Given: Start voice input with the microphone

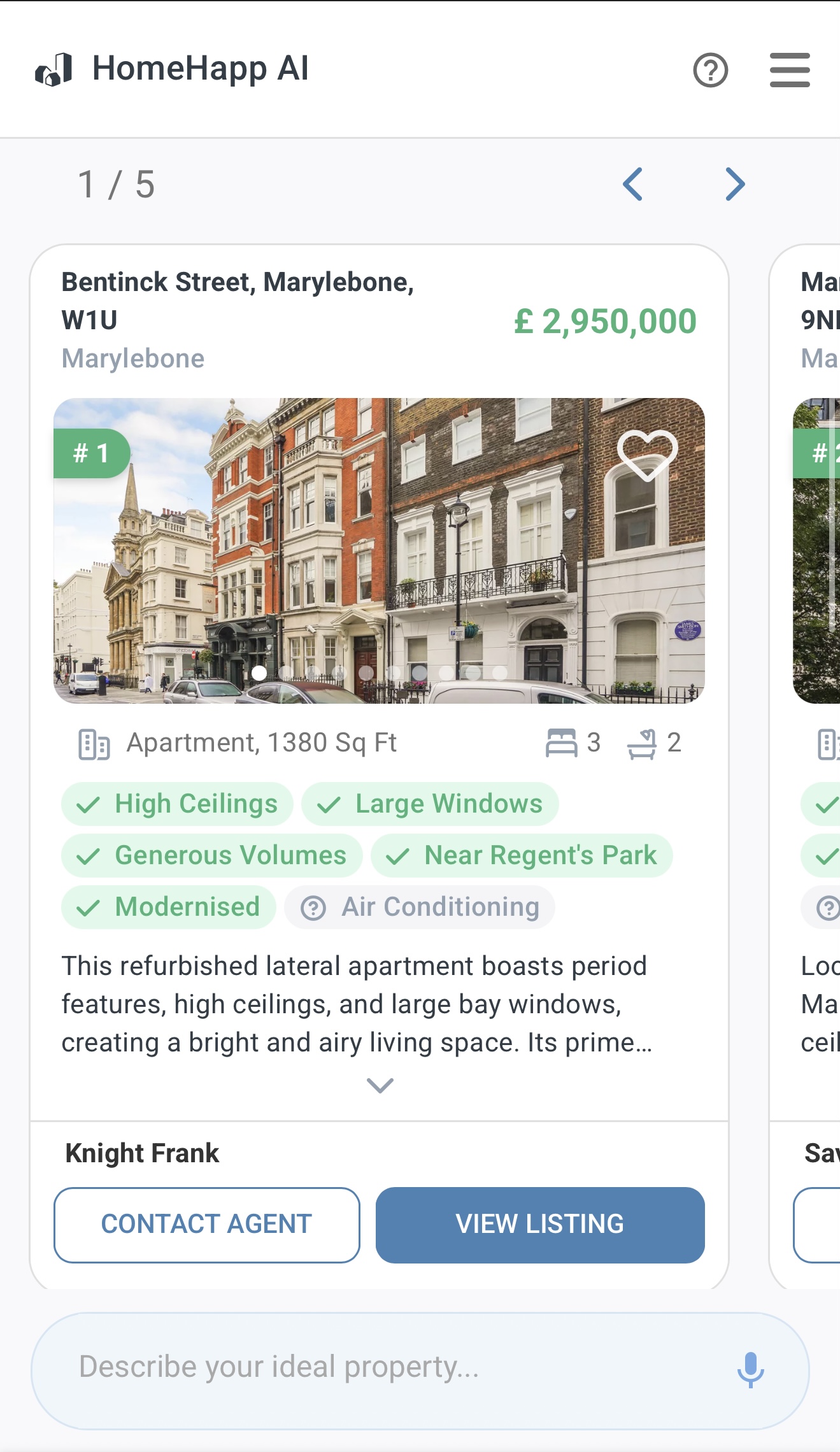Looking at the screenshot, I should coord(750,1369).
